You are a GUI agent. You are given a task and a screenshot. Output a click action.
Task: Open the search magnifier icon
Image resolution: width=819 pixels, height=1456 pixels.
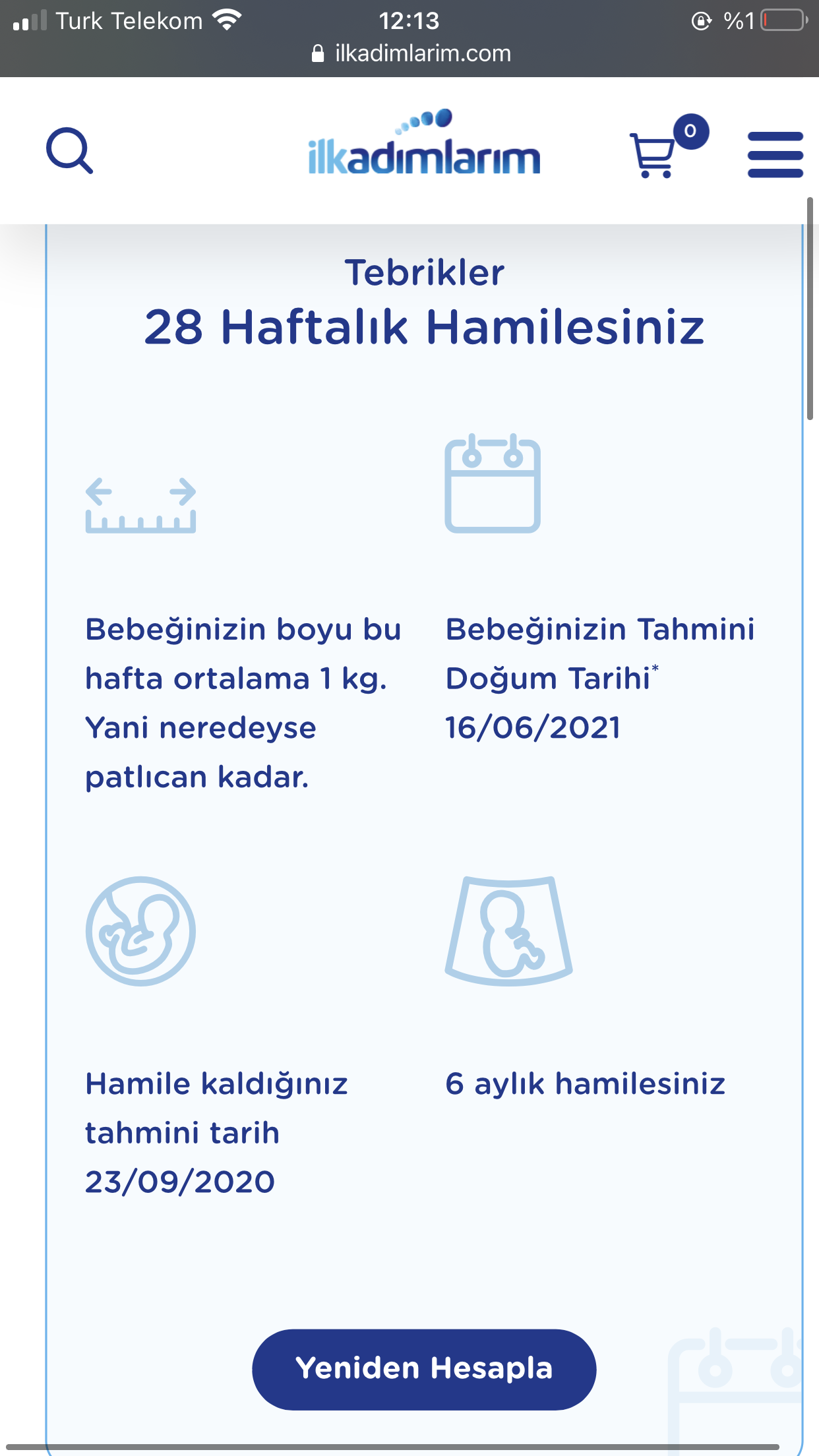[x=69, y=151]
